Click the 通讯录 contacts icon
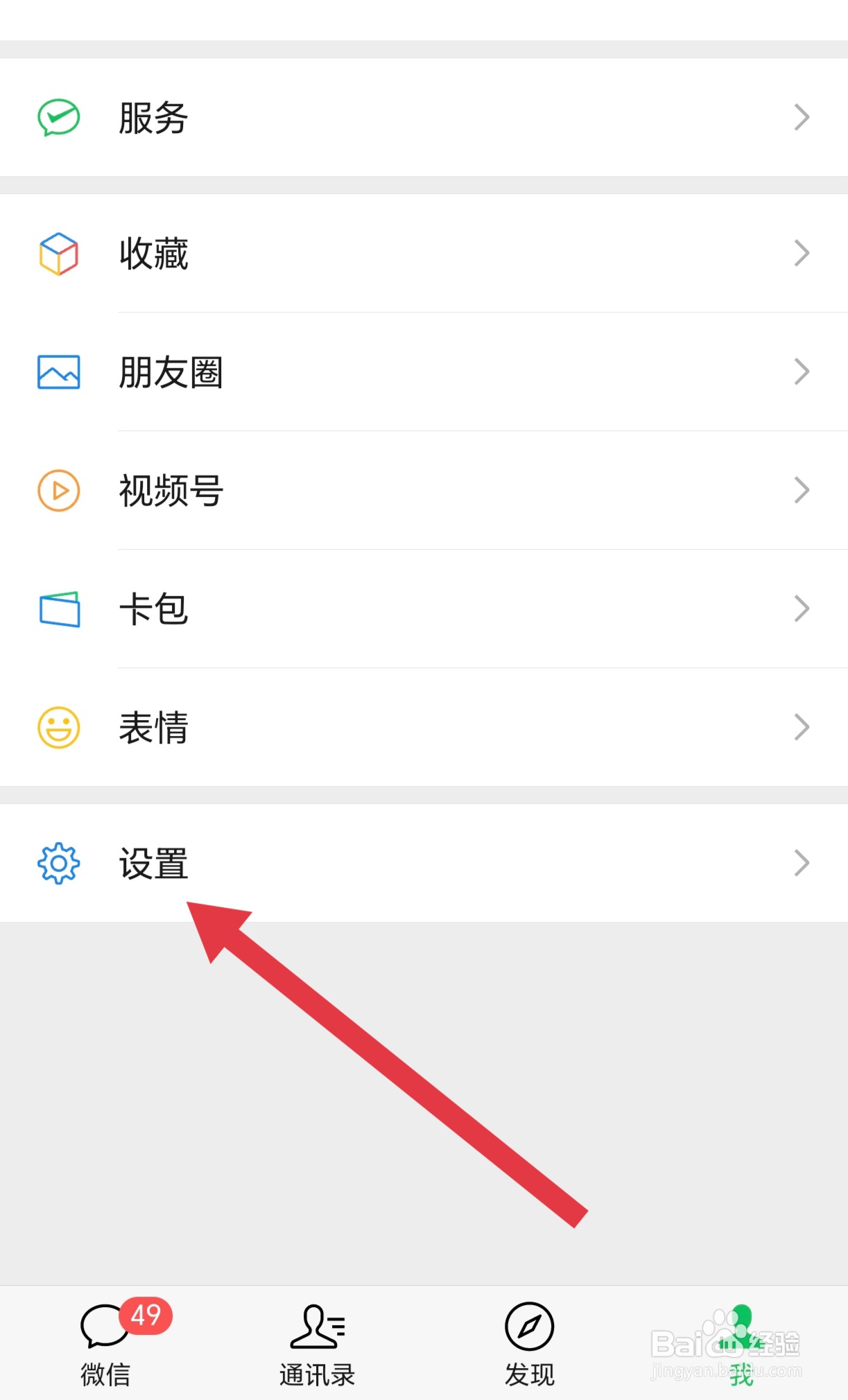This screenshot has height=1400, width=848. [x=317, y=1327]
